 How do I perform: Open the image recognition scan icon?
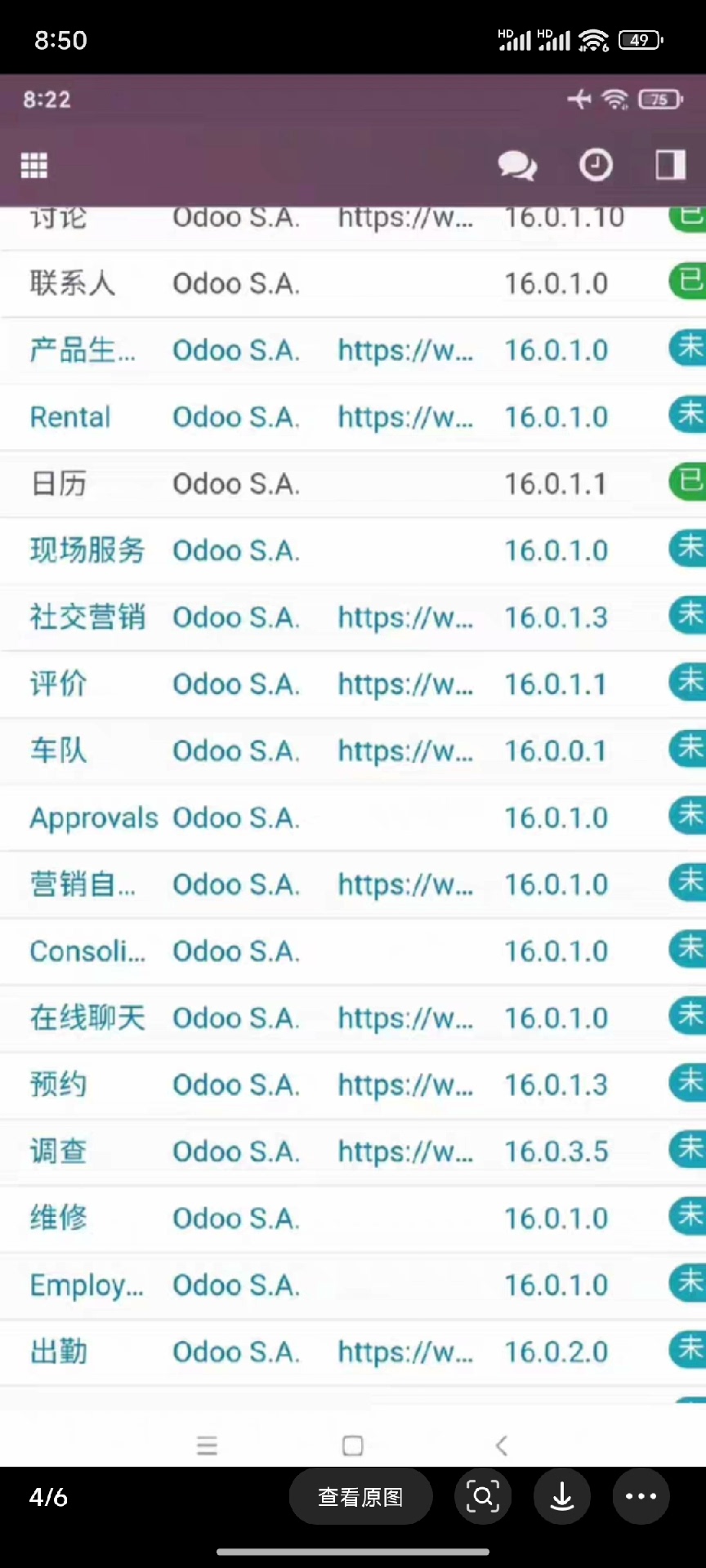pos(483,1496)
